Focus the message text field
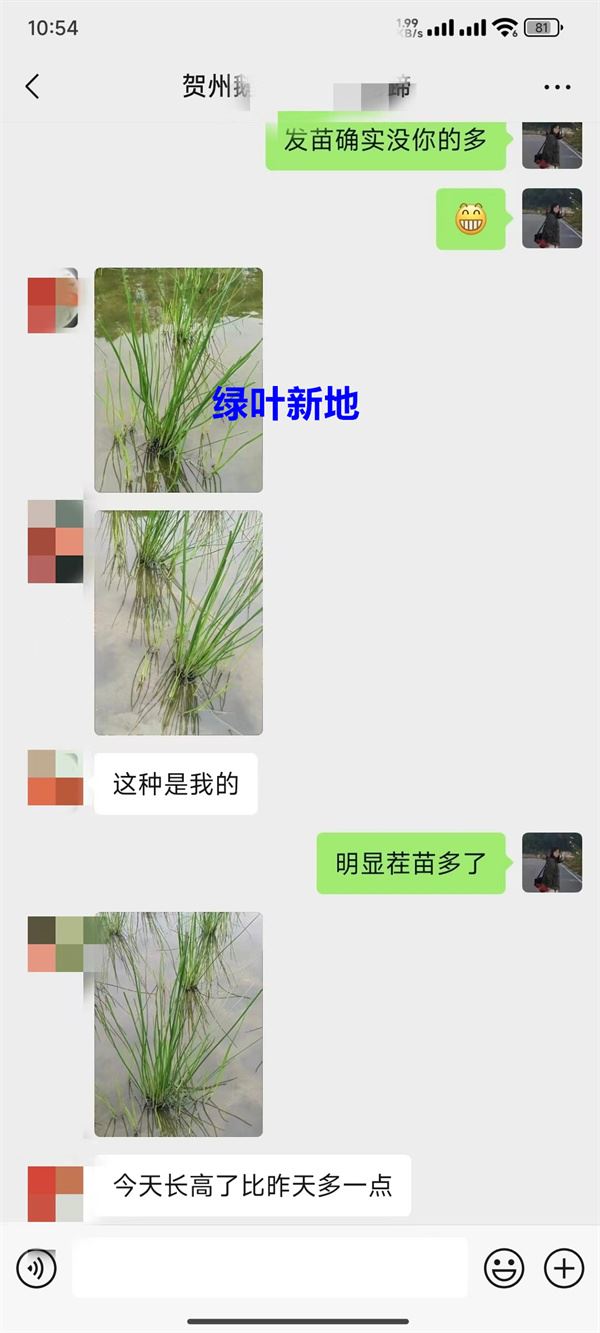The image size is (600, 1333). (x=270, y=1268)
